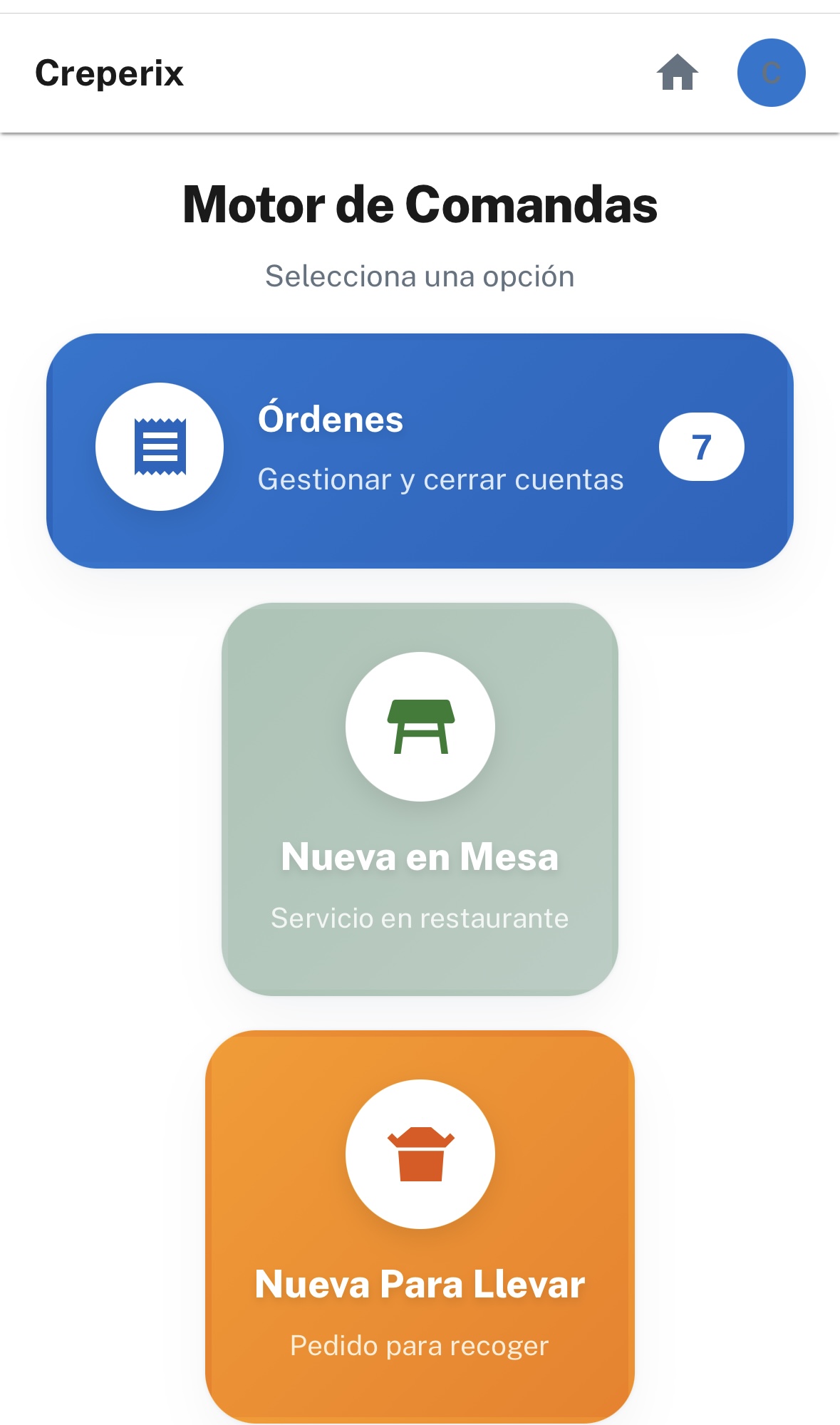Click the Nueva en Mesa card label
The image size is (840, 1425).
pyautogui.click(x=420, y=859)
